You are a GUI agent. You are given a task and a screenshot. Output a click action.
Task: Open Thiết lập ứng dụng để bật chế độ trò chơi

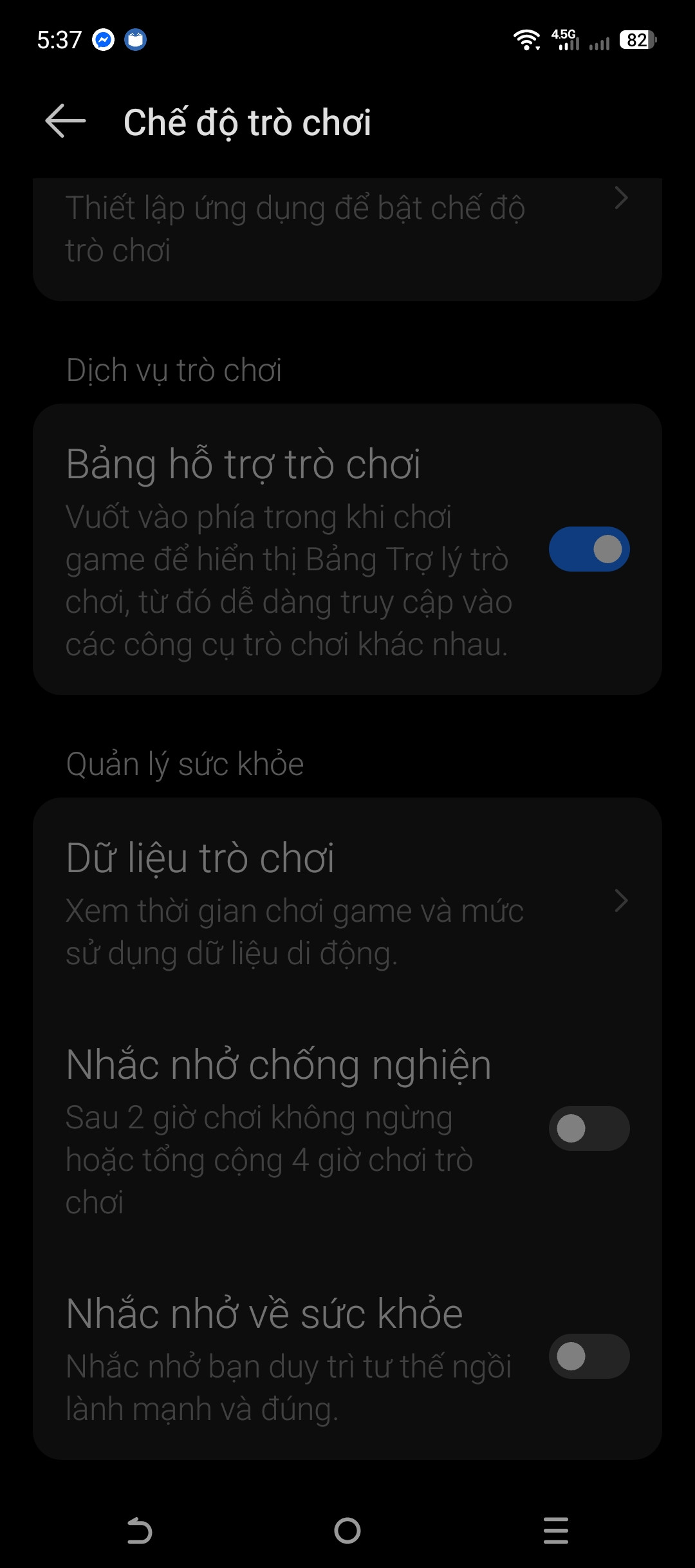[x=347, y=239]
